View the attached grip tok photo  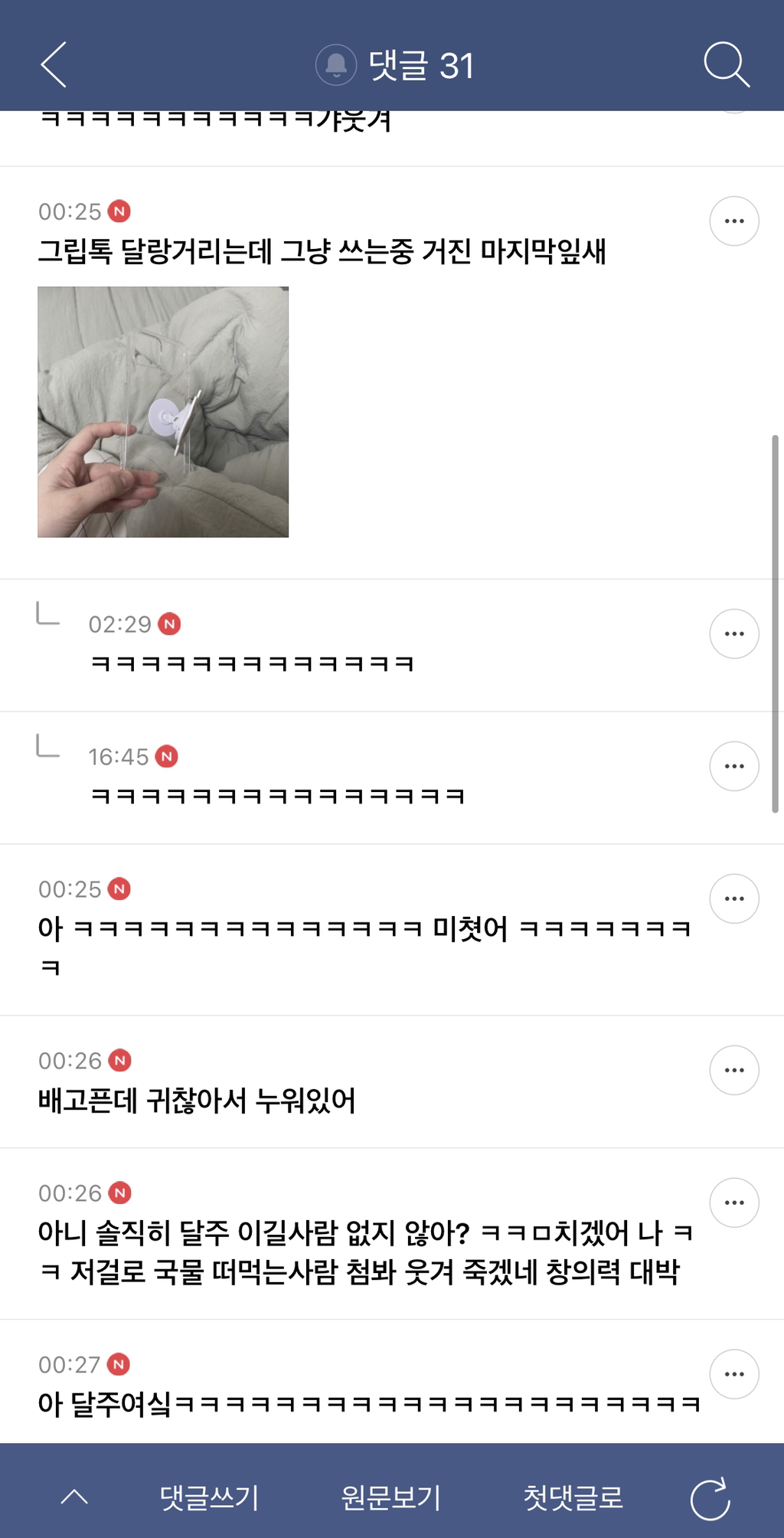pyautogui.click(x=163, y=412)
